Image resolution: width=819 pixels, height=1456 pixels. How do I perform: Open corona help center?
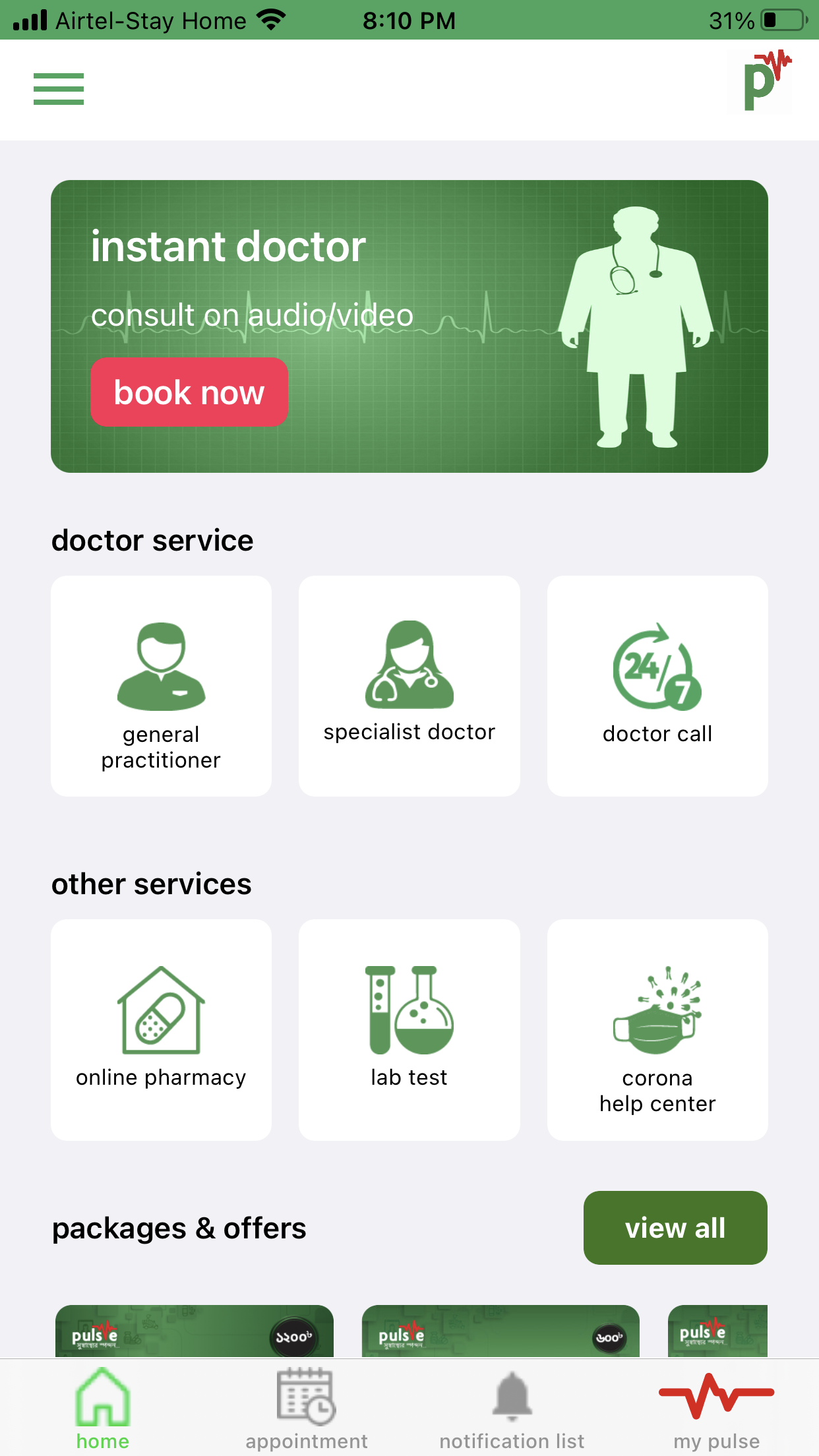[657, 1029]
